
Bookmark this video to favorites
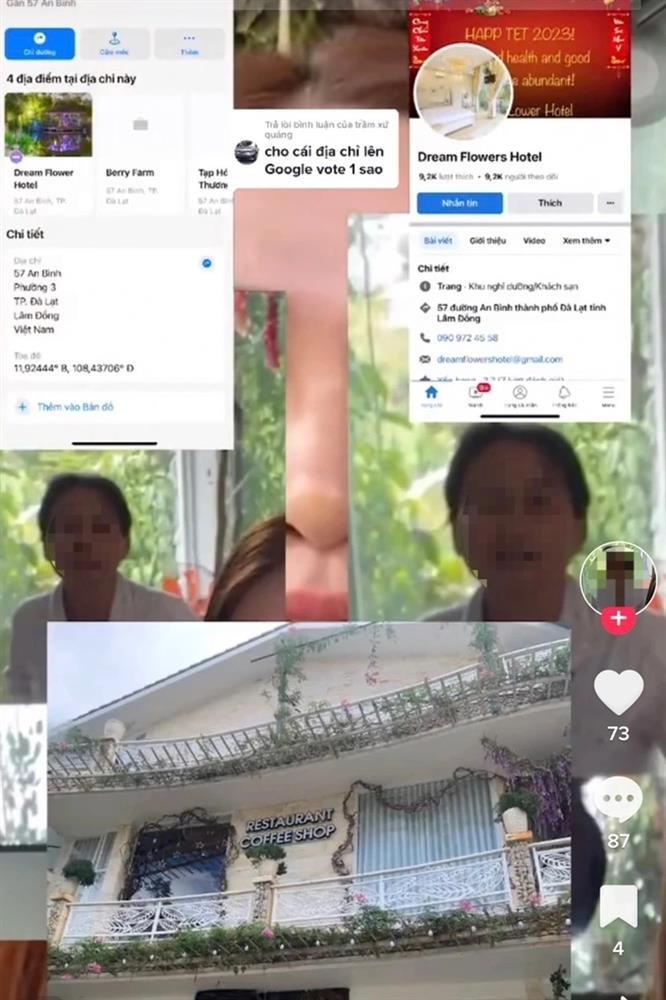[618, 906]
